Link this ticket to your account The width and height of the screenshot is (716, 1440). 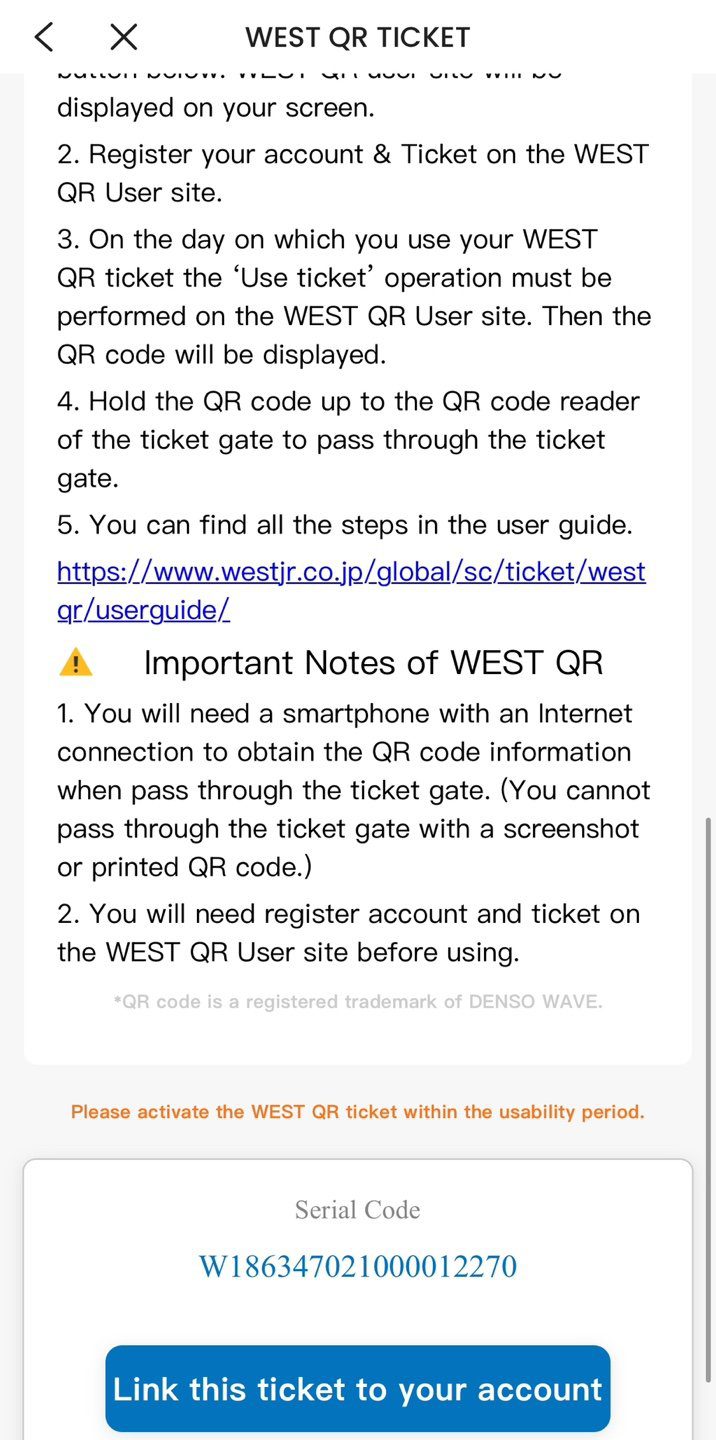pos(357,1388)
